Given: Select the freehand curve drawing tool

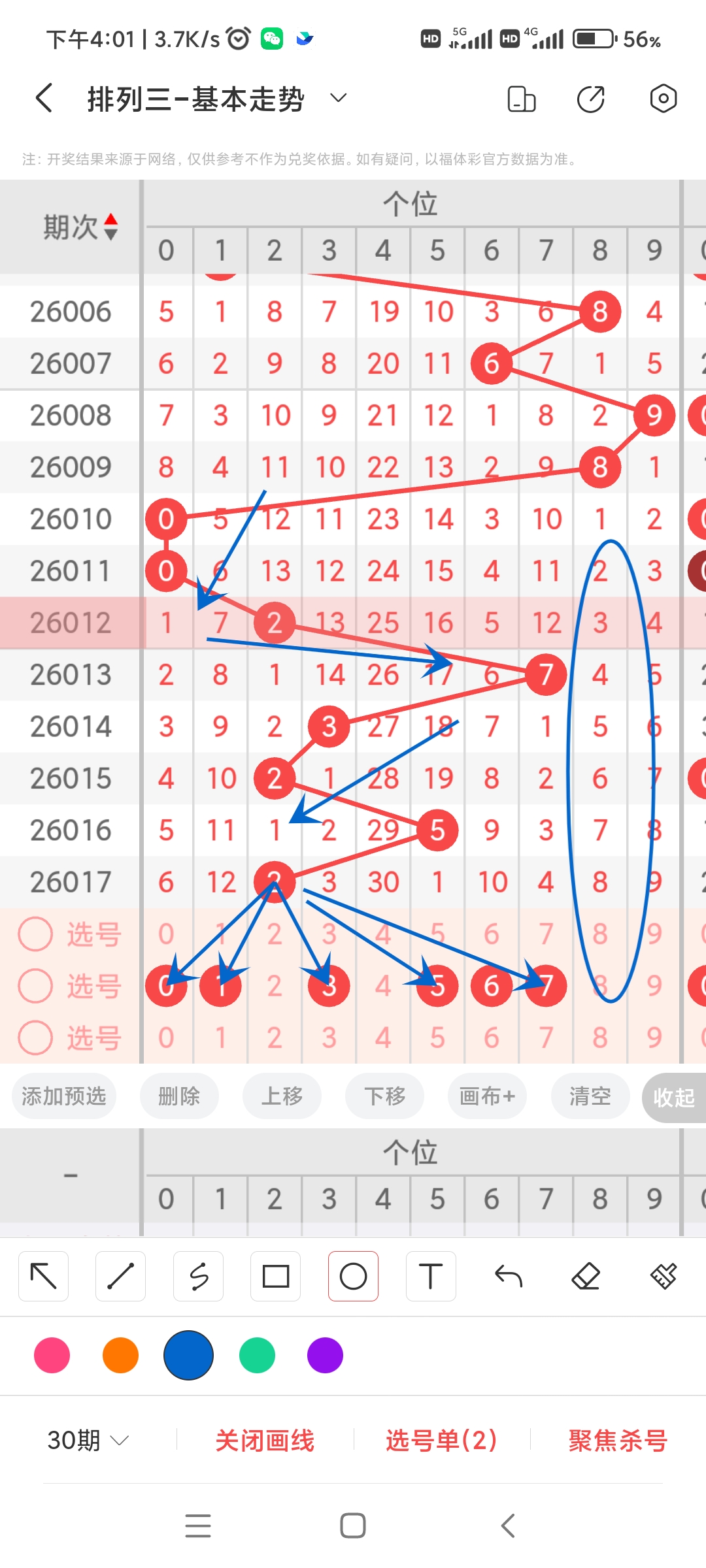Looking at the screenshot, I should [x=198, y=1275].
